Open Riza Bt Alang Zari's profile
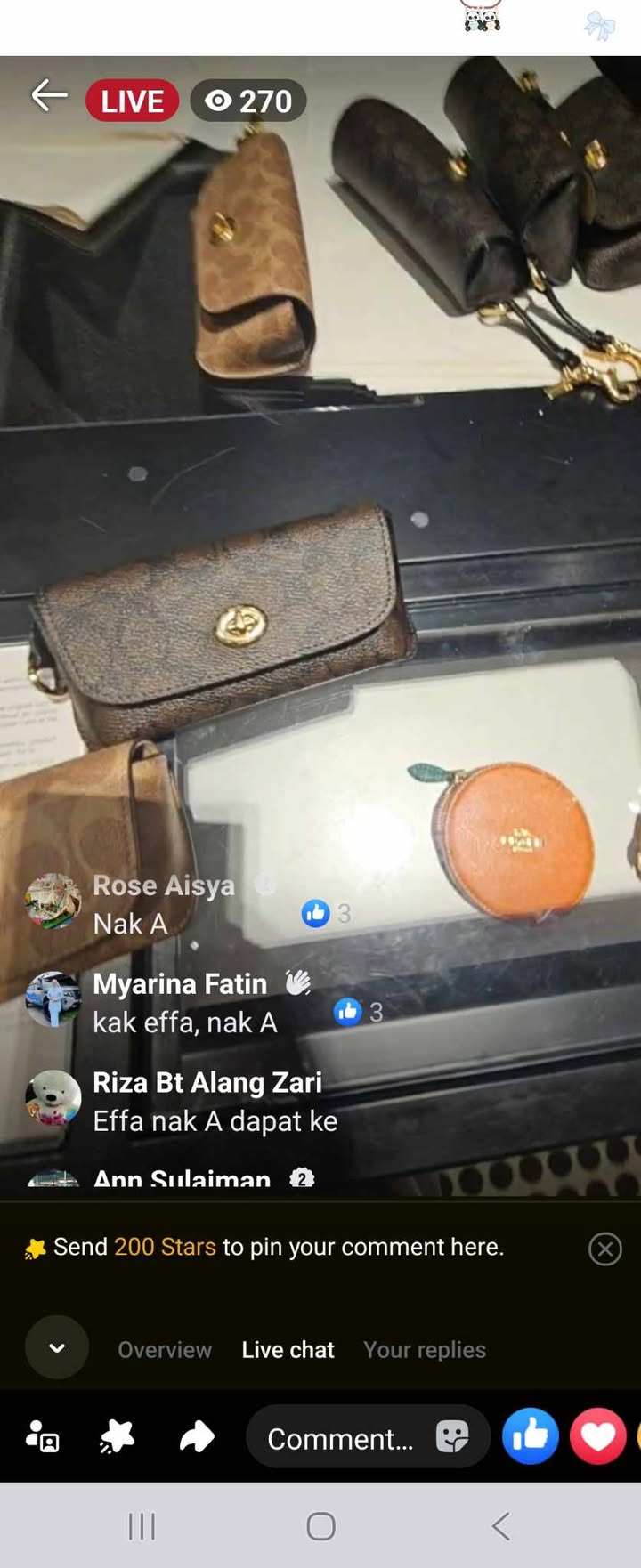The image size is (641, 1568). point(53,1098)
